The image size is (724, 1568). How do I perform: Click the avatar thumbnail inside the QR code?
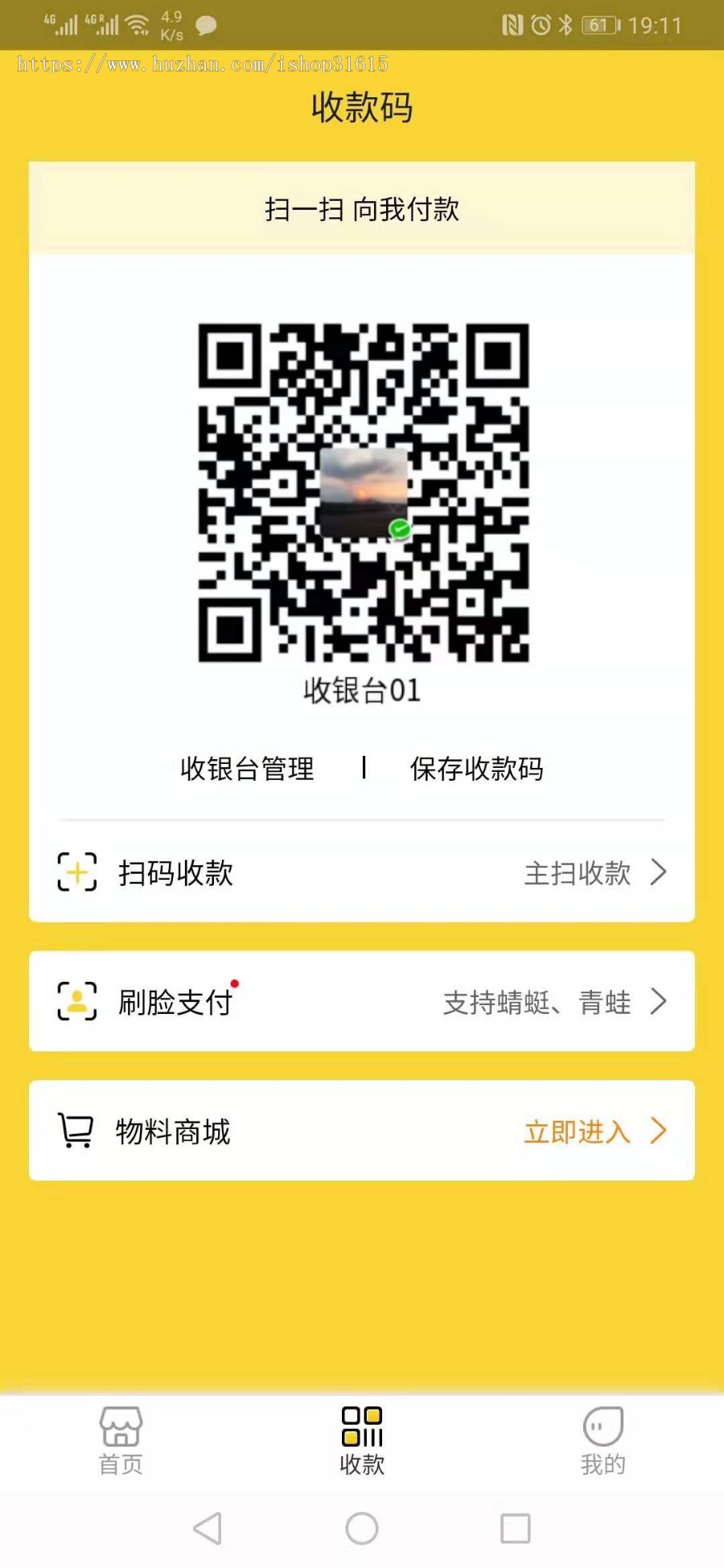pos(364,491)
